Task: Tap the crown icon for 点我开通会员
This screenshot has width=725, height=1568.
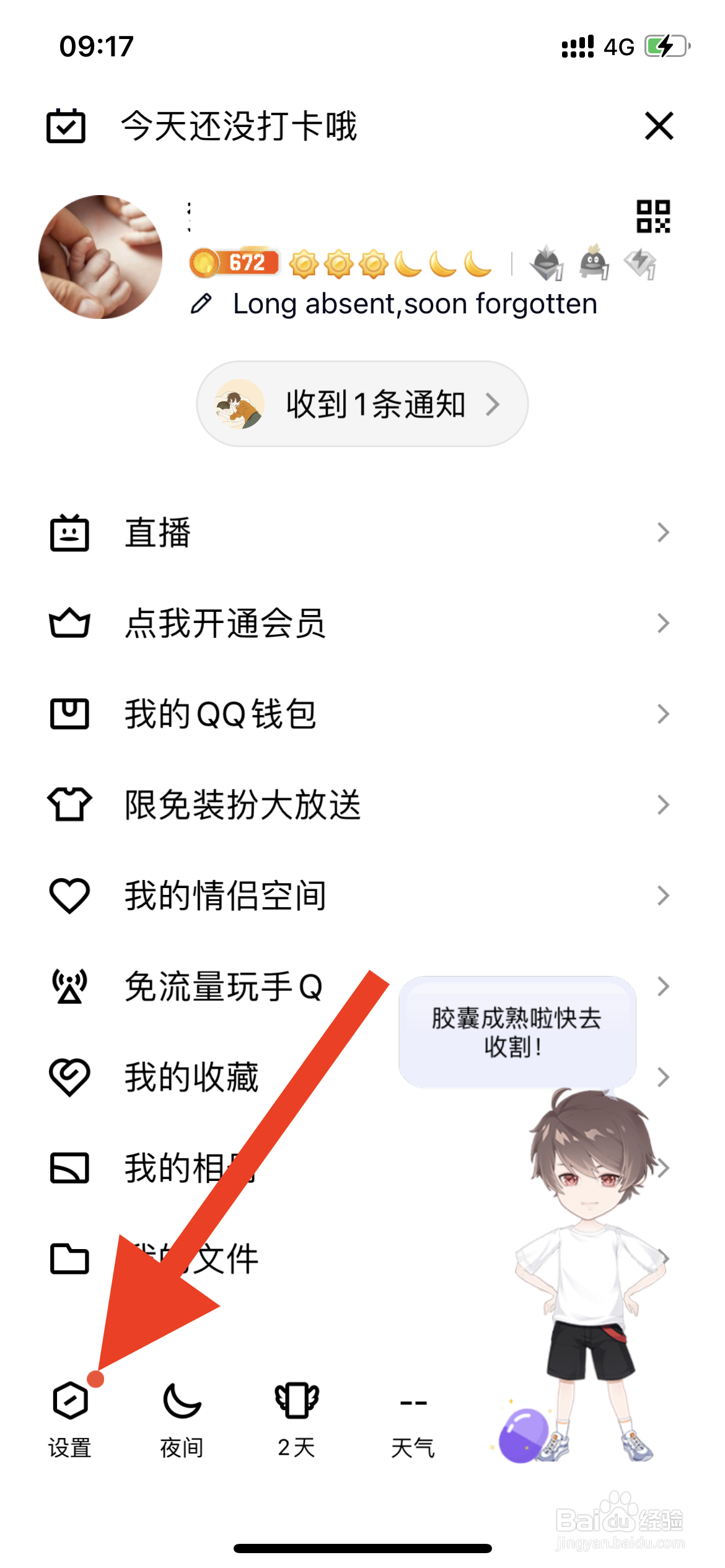Action: (x=69, y=624)
